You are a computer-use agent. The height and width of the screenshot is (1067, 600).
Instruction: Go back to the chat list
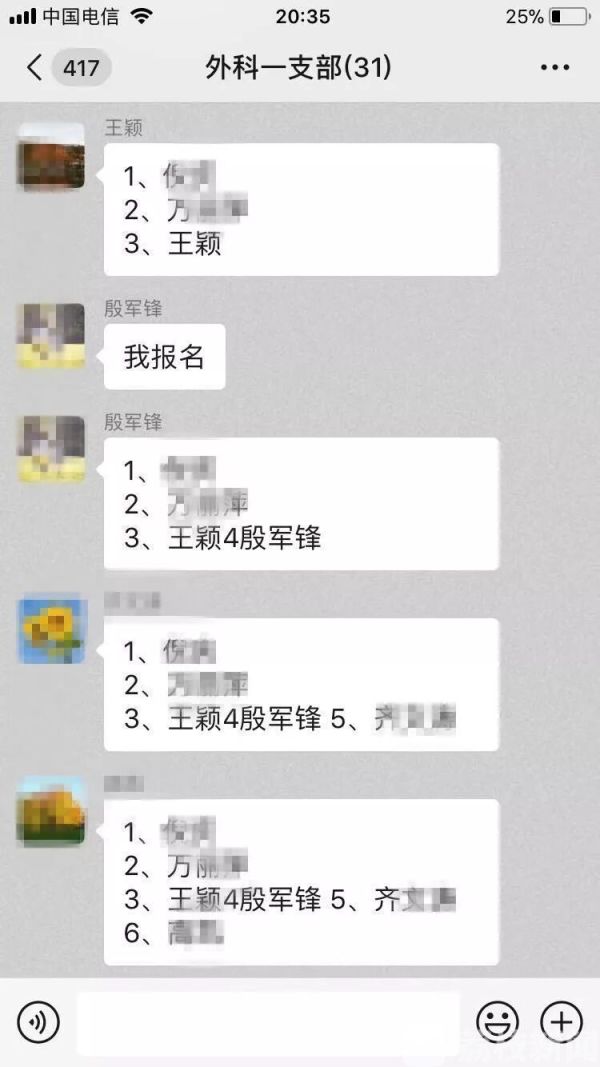pos(36,68)
